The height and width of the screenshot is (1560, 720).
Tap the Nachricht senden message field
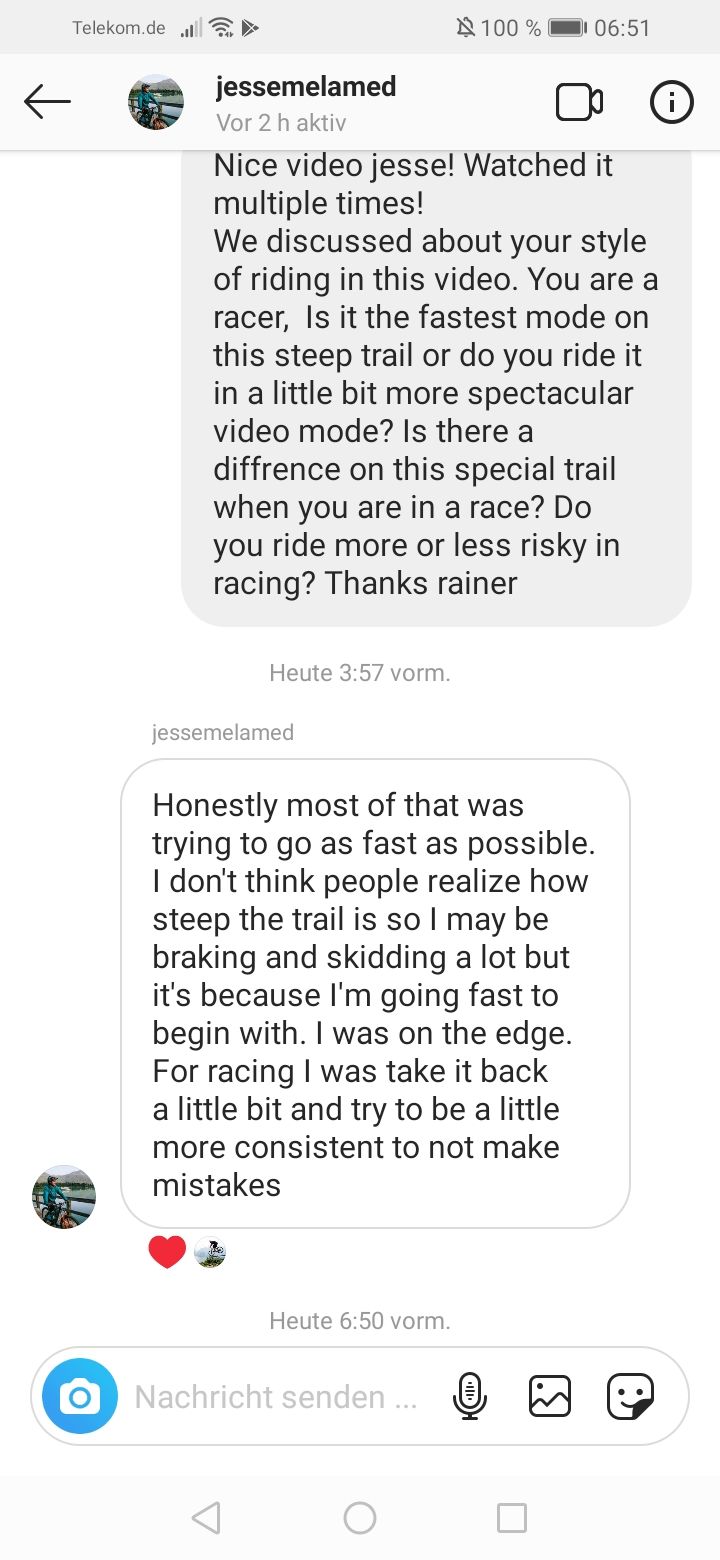point(276,1396)
